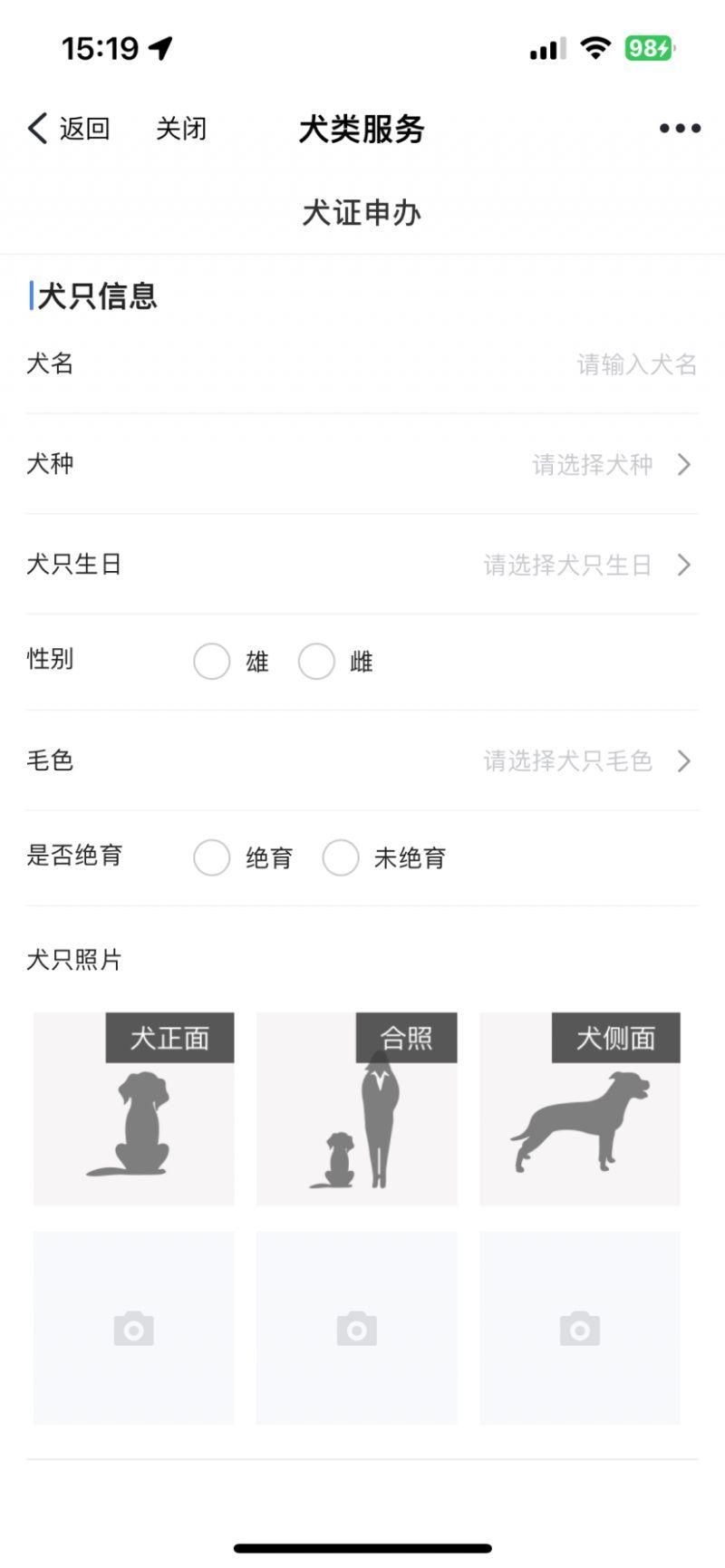Open the three-dot overflow menu
The width and height of the screenshot is (725, 1568).
[680, 129]
